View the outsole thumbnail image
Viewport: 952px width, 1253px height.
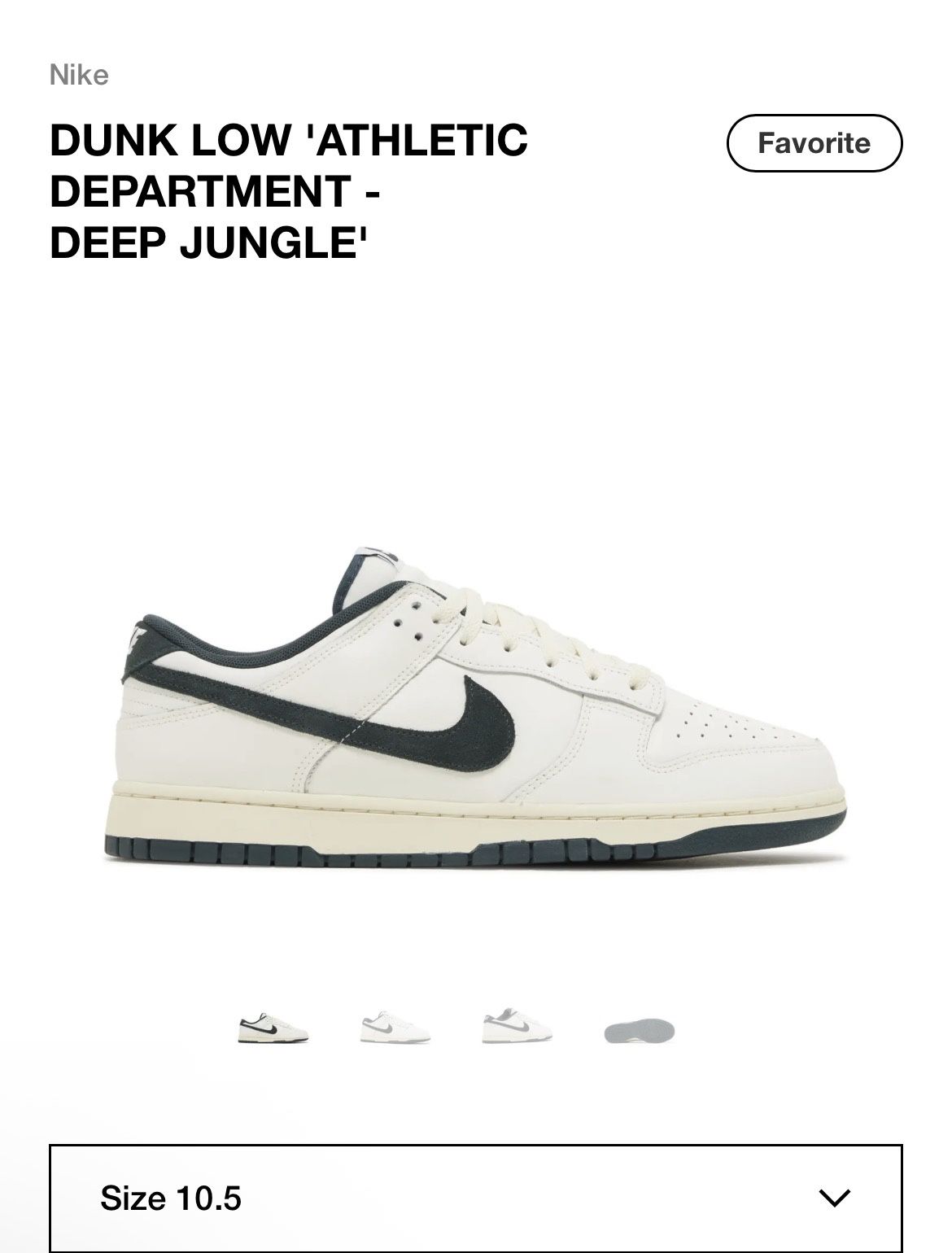pyautogui.click(x=640, y=1032)
